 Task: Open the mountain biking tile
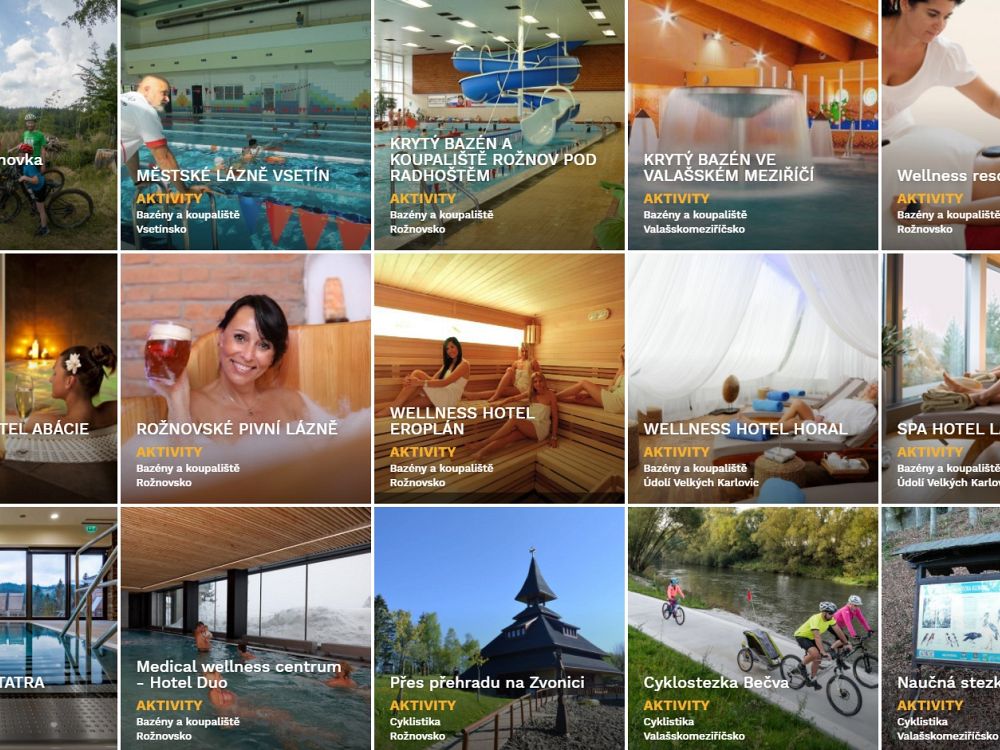[x=58, y=125]
